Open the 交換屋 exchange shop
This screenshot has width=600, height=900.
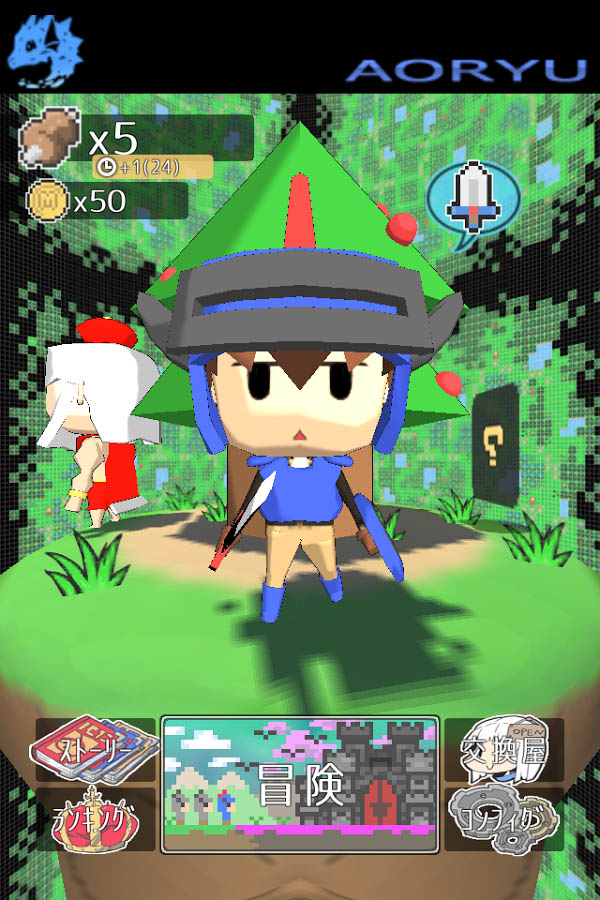click(x=505, y=750)
